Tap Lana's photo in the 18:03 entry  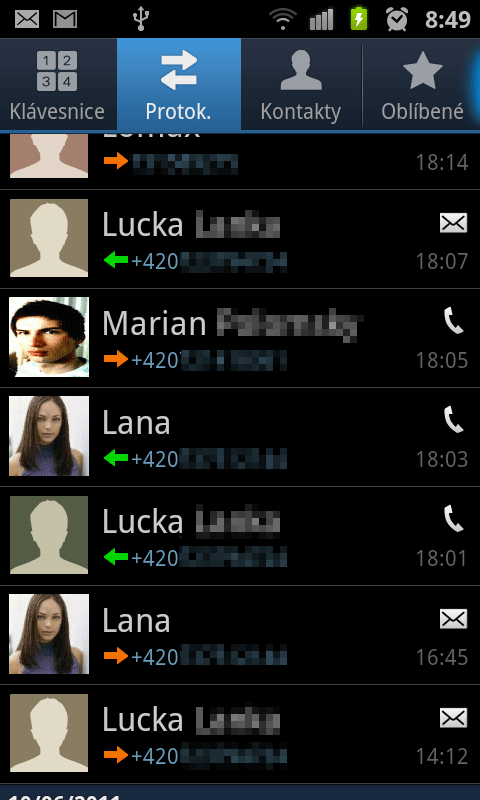[49, 436]
